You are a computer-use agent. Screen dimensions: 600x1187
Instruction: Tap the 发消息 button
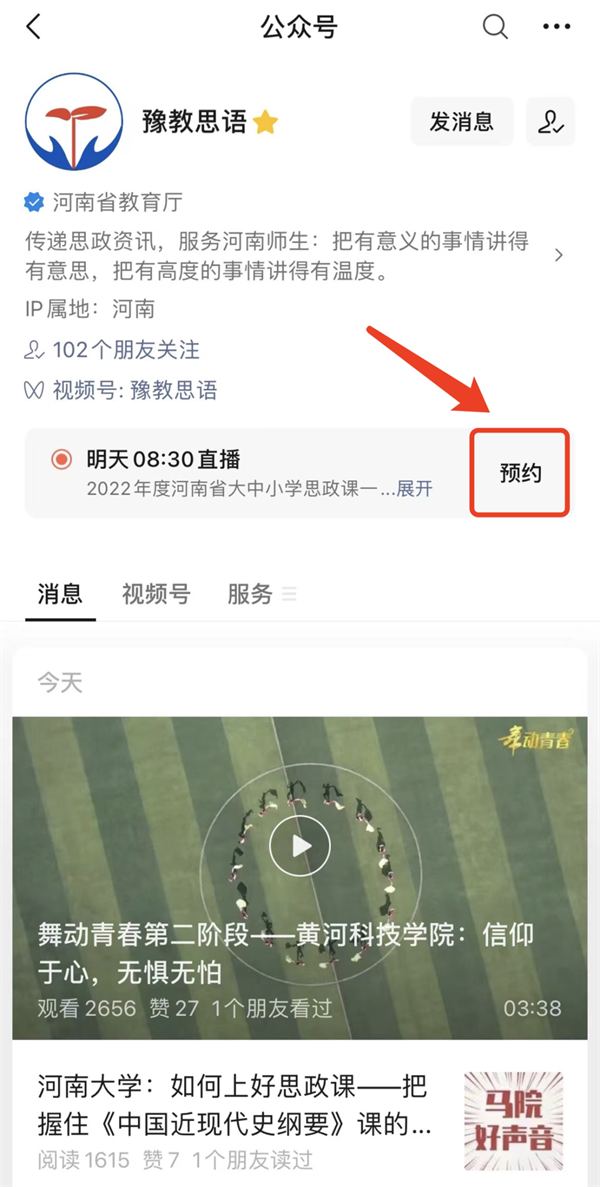pos(461,122)
